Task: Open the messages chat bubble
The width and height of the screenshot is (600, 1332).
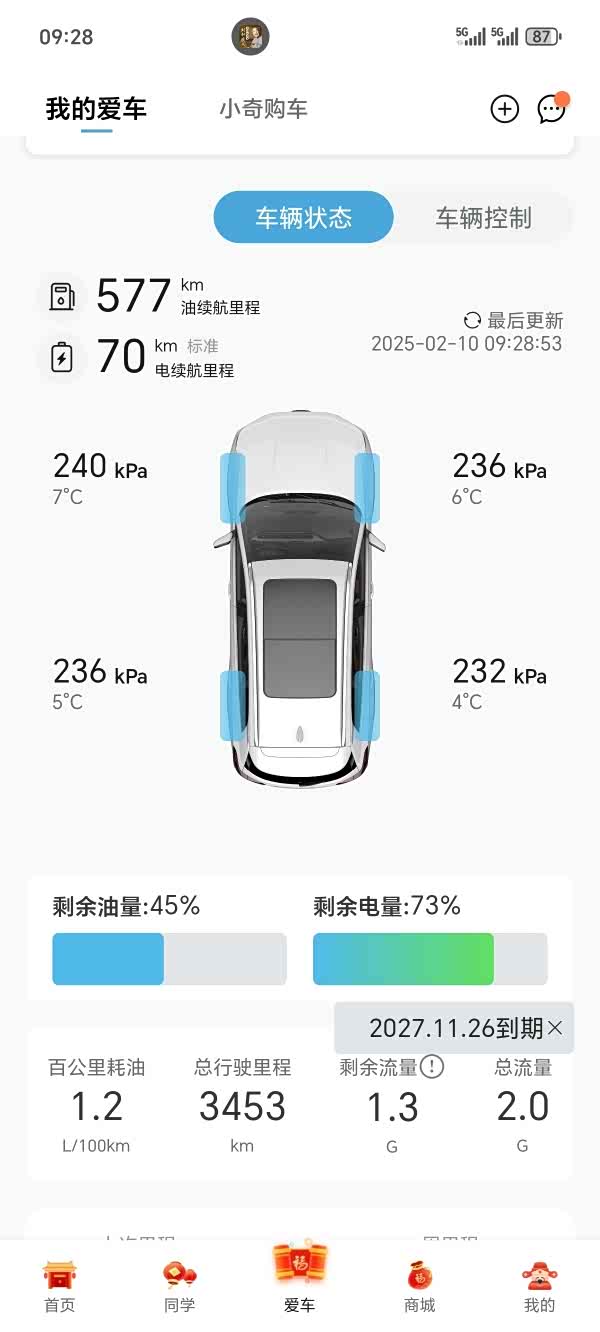Action: tap(552, 109)
